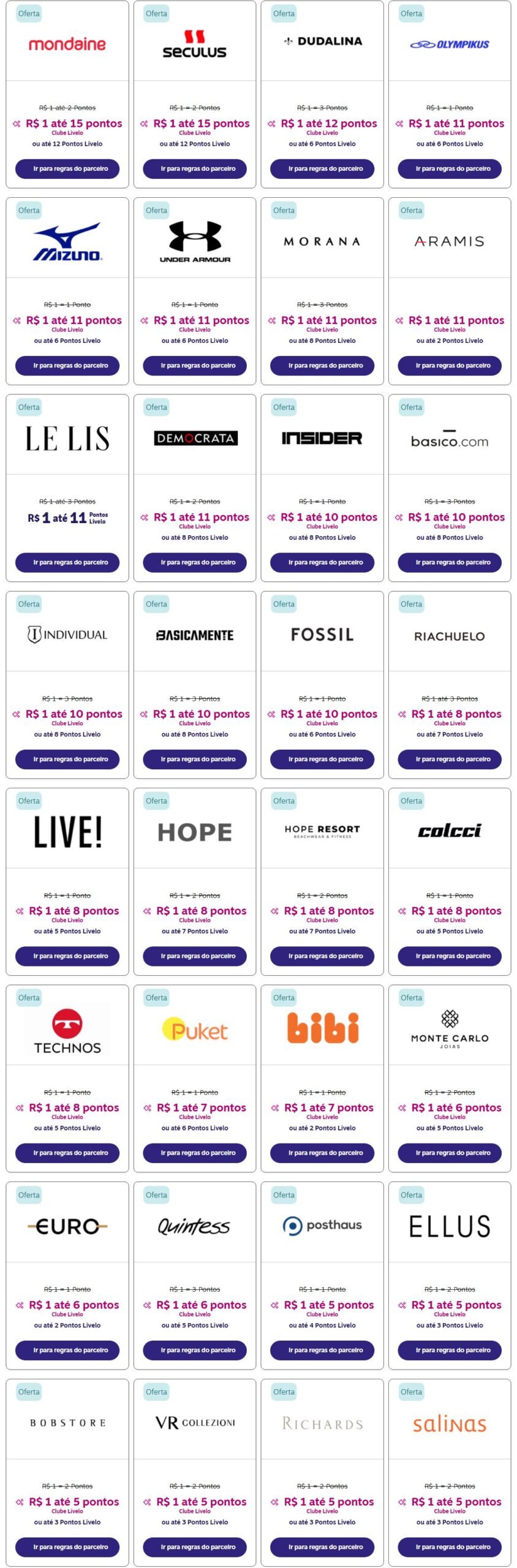Go to Seculus partner rules
This screenshot has width=517, height=1568.
click(195, 168)
